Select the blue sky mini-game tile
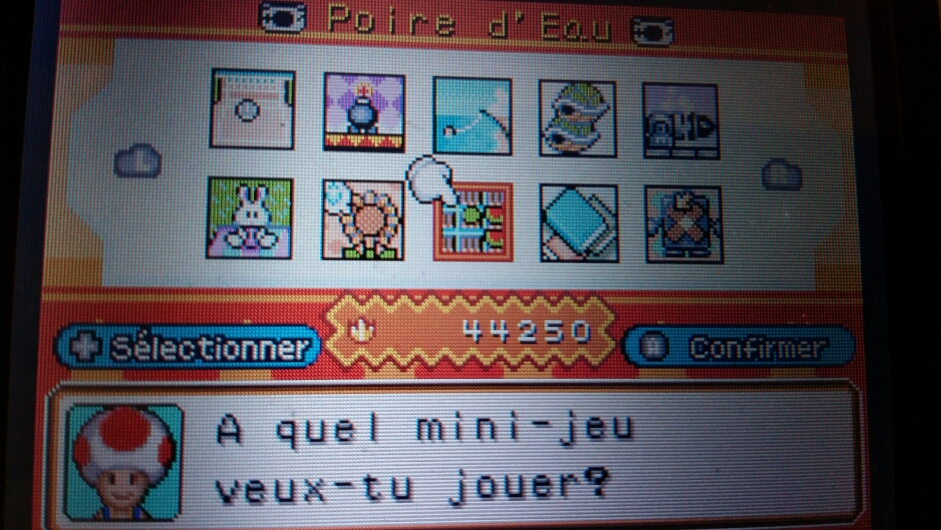The image size is (941, 530). (471, 115)
